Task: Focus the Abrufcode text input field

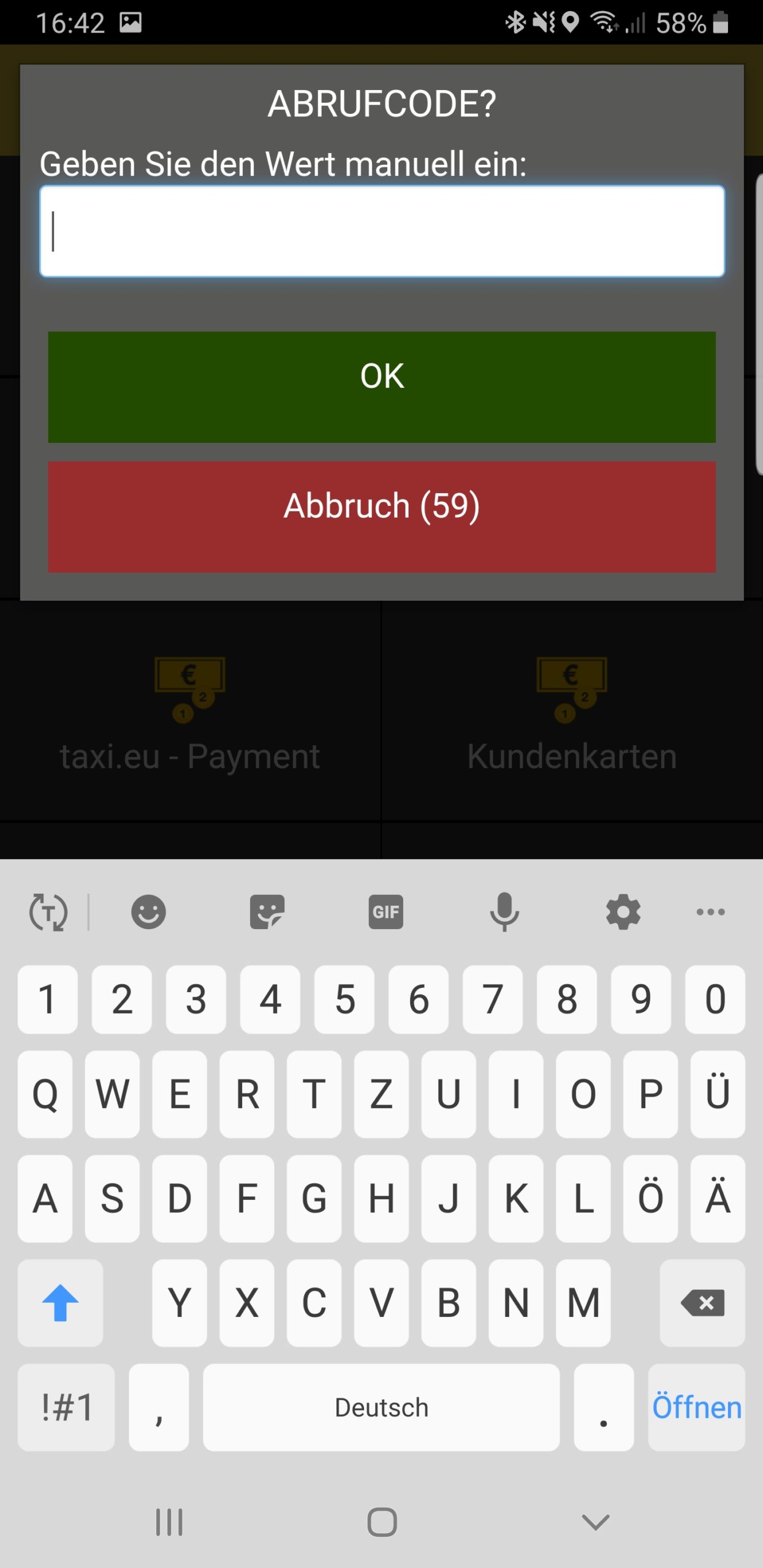Action: tap(382, 231)
